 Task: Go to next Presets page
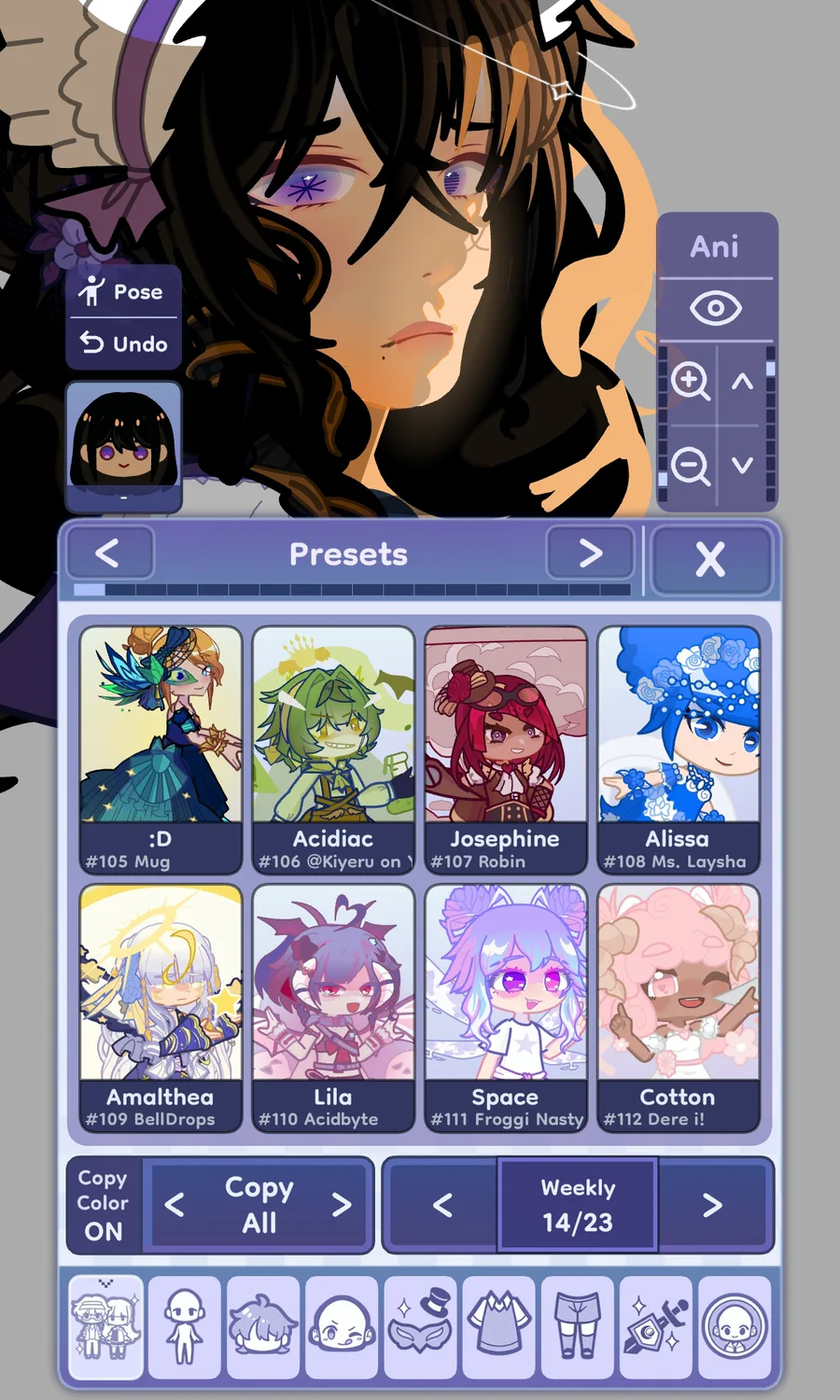590,553
